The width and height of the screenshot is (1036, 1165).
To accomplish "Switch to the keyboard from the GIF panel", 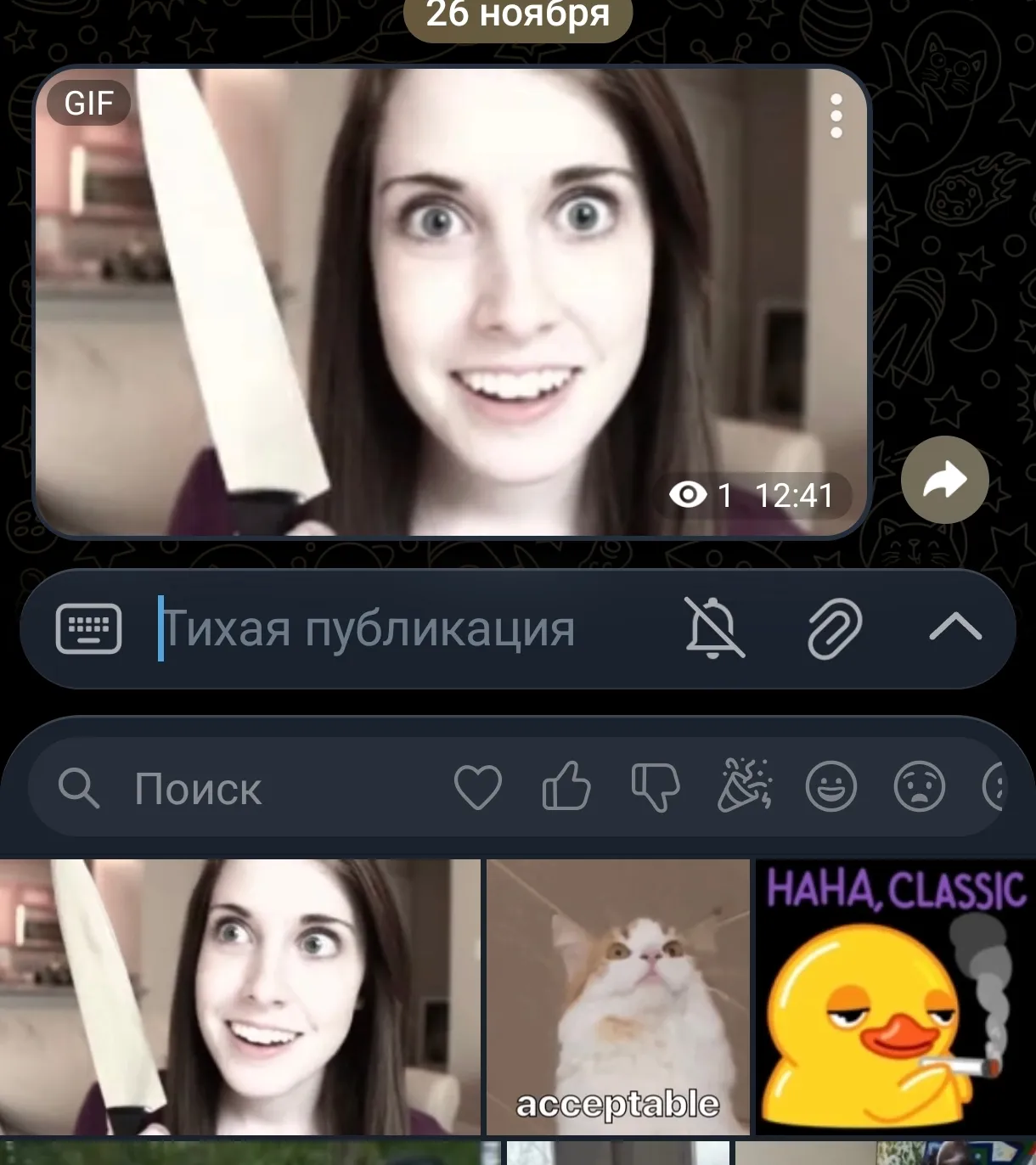I will pyautogui.click(x=88, y=628).
